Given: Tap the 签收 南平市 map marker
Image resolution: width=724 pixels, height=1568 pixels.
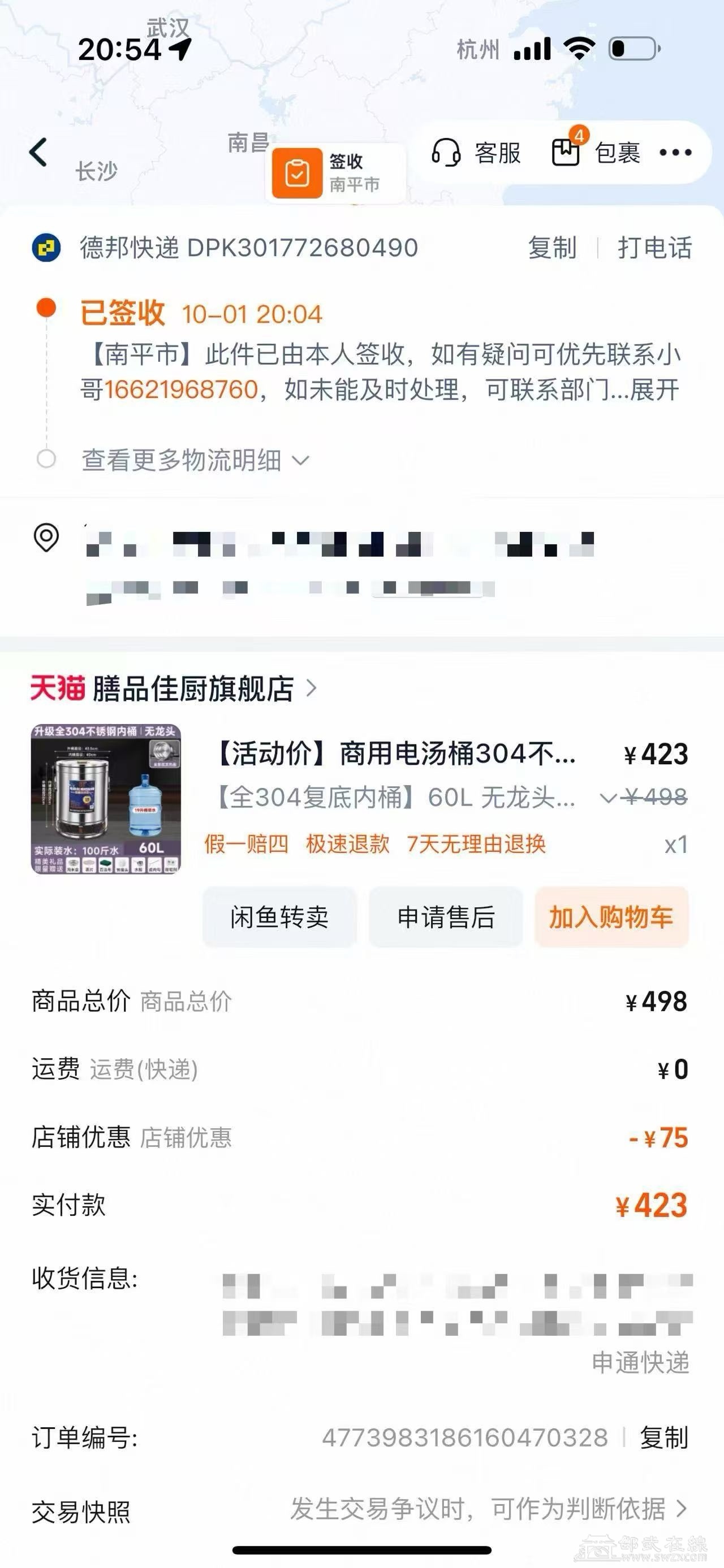Looking at the screenshot, I should [x=335, y=173].
